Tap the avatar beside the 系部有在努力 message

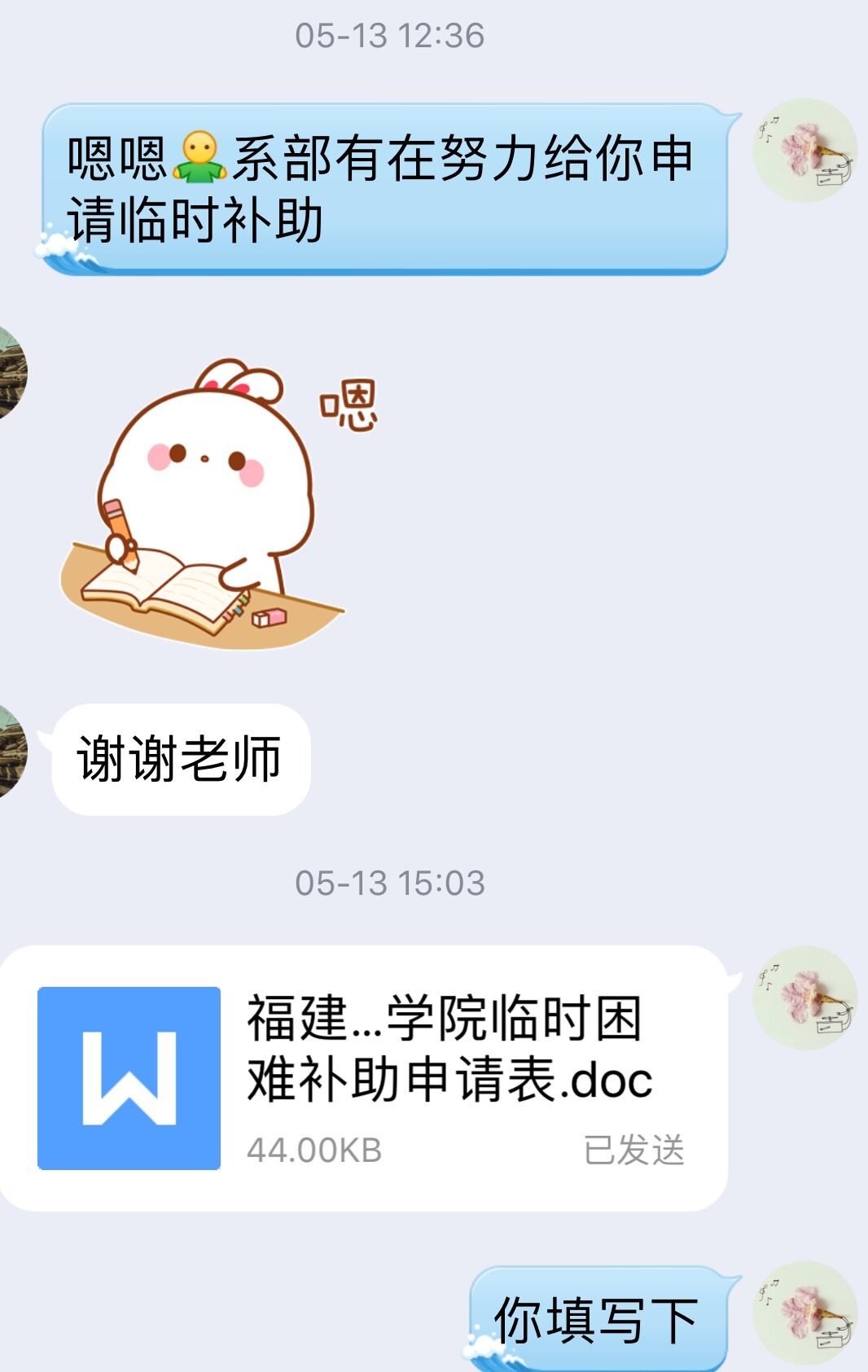tap(804, 151)
